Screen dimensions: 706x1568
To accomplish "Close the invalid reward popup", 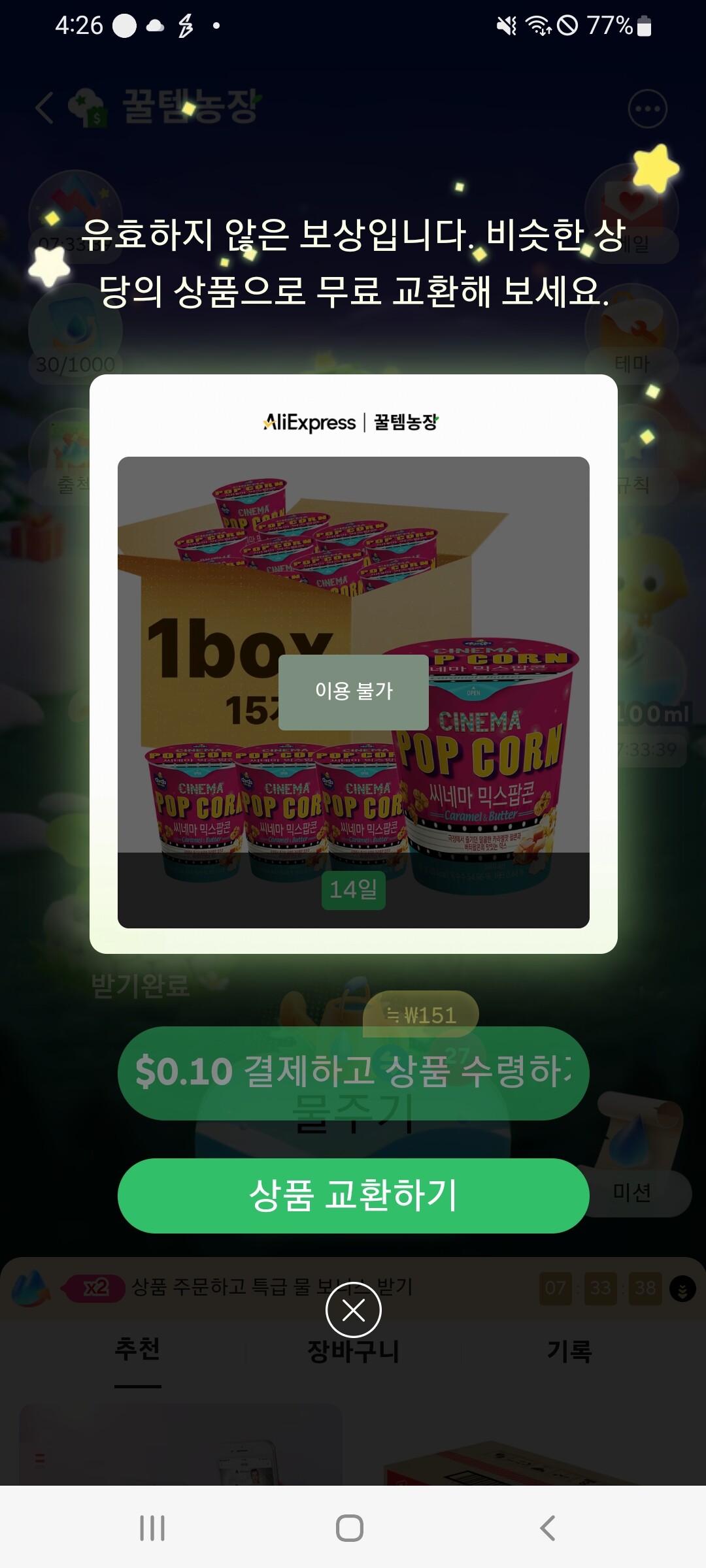I will (353, 1310).
